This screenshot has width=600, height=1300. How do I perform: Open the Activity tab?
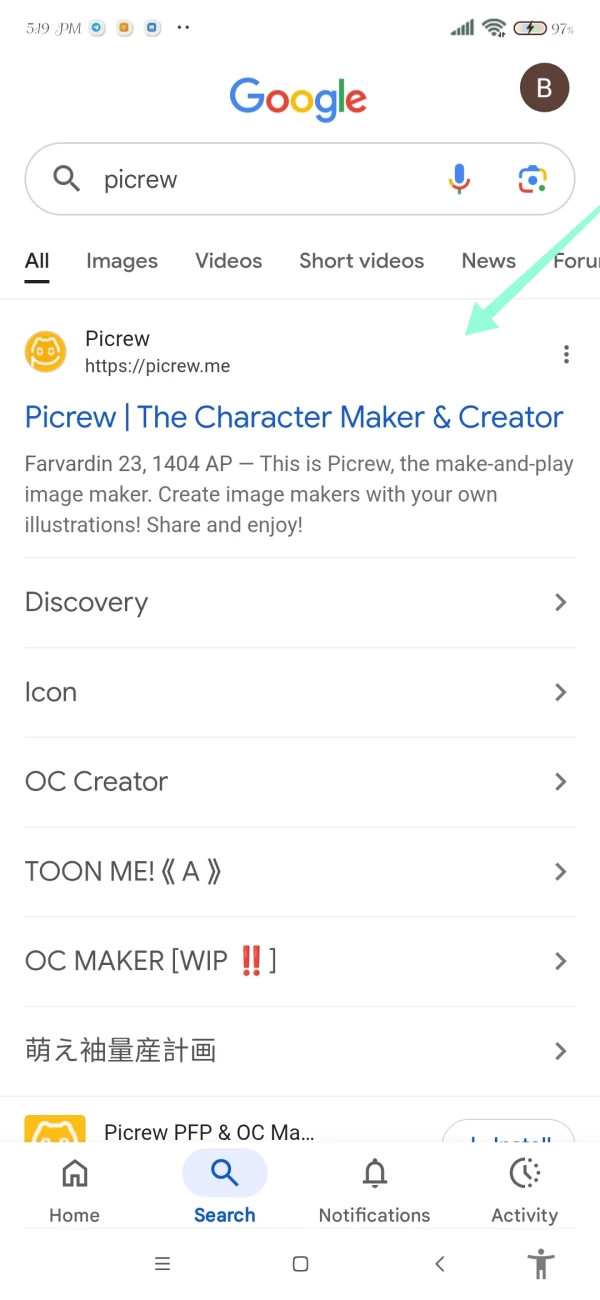[x=524, y=1188]
